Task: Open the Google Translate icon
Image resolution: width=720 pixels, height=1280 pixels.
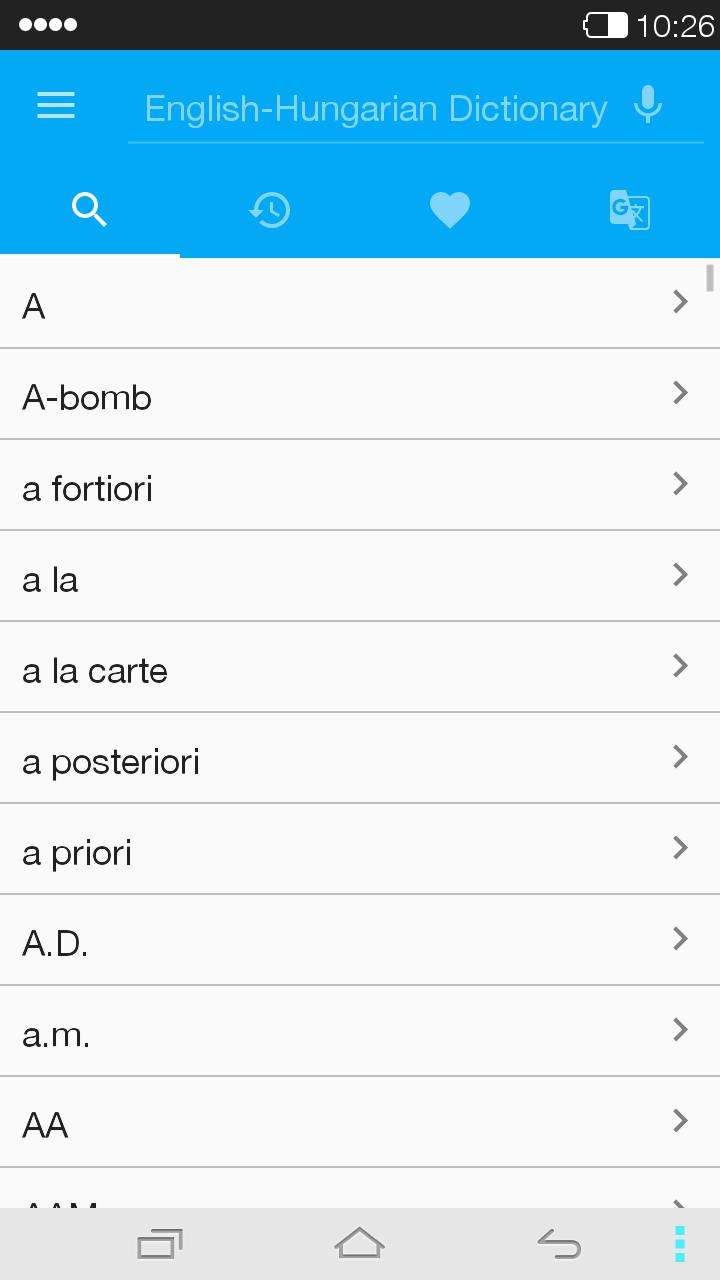Action: tap(629, 209)
